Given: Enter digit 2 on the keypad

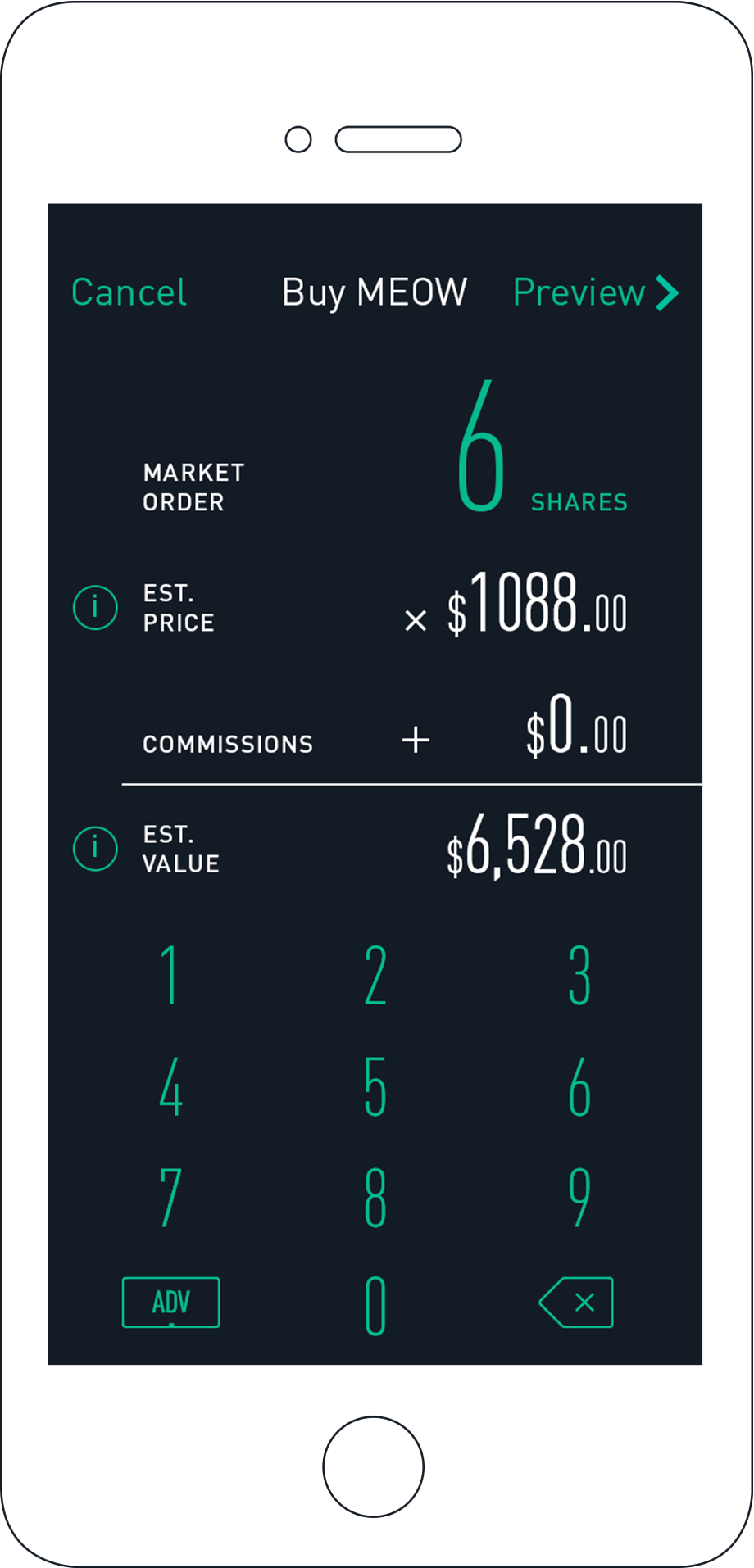Looking at the screenshot, I should coord(375,975).
